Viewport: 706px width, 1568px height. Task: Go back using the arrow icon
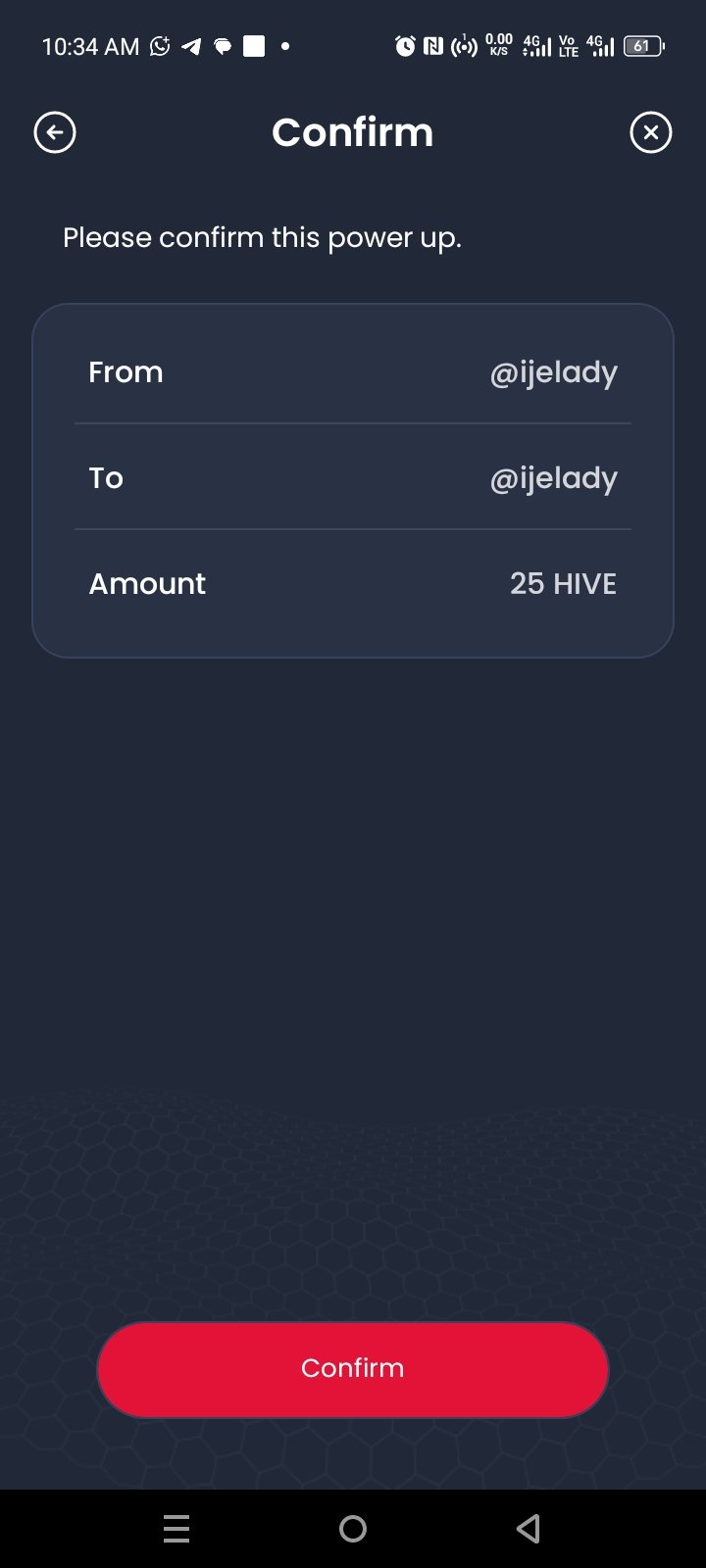(x=55, y=132)
